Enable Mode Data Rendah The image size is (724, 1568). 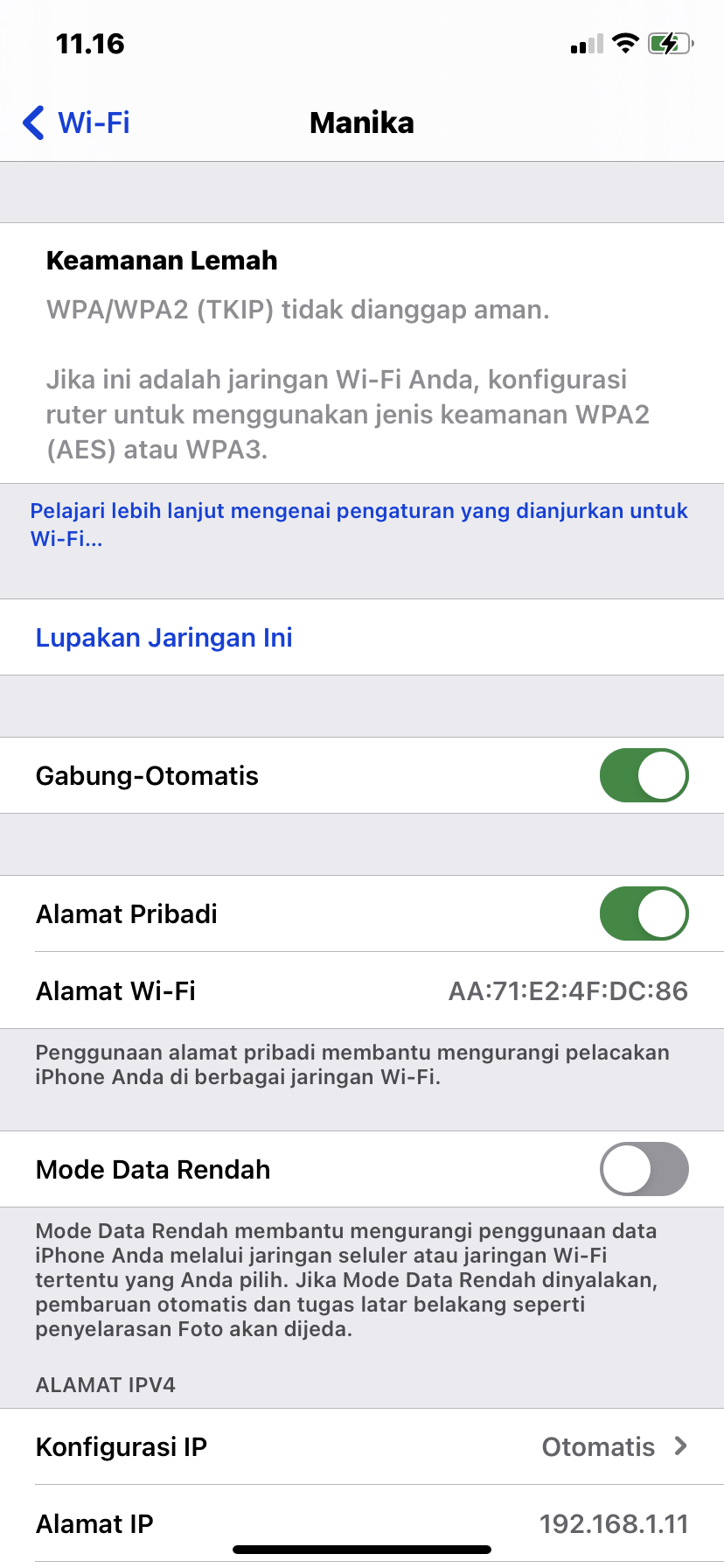(x=644, y=1169)
